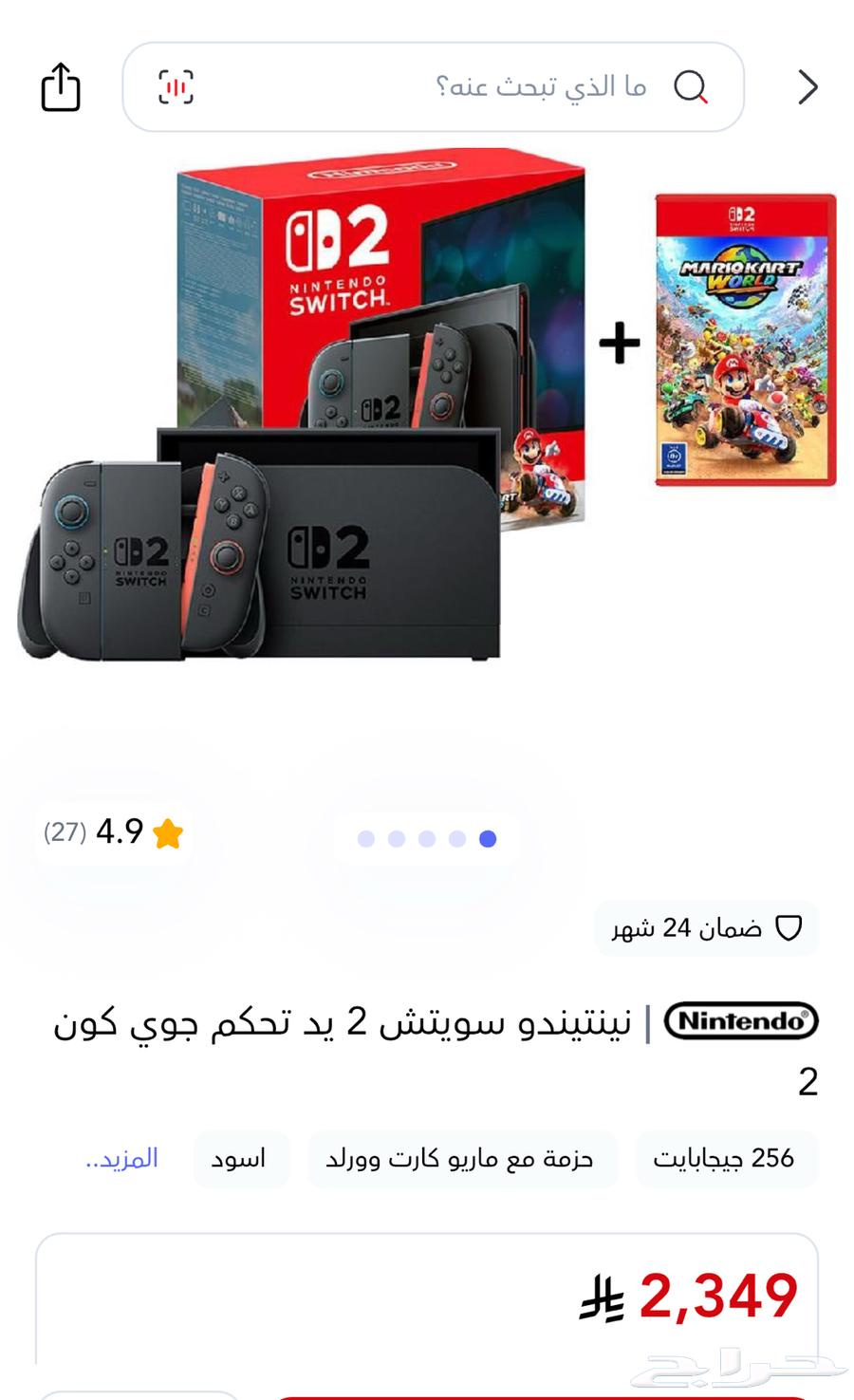
Task: Select the حزمة مع ماريو كارت وورلد bundle
Action: point(462,1158)
